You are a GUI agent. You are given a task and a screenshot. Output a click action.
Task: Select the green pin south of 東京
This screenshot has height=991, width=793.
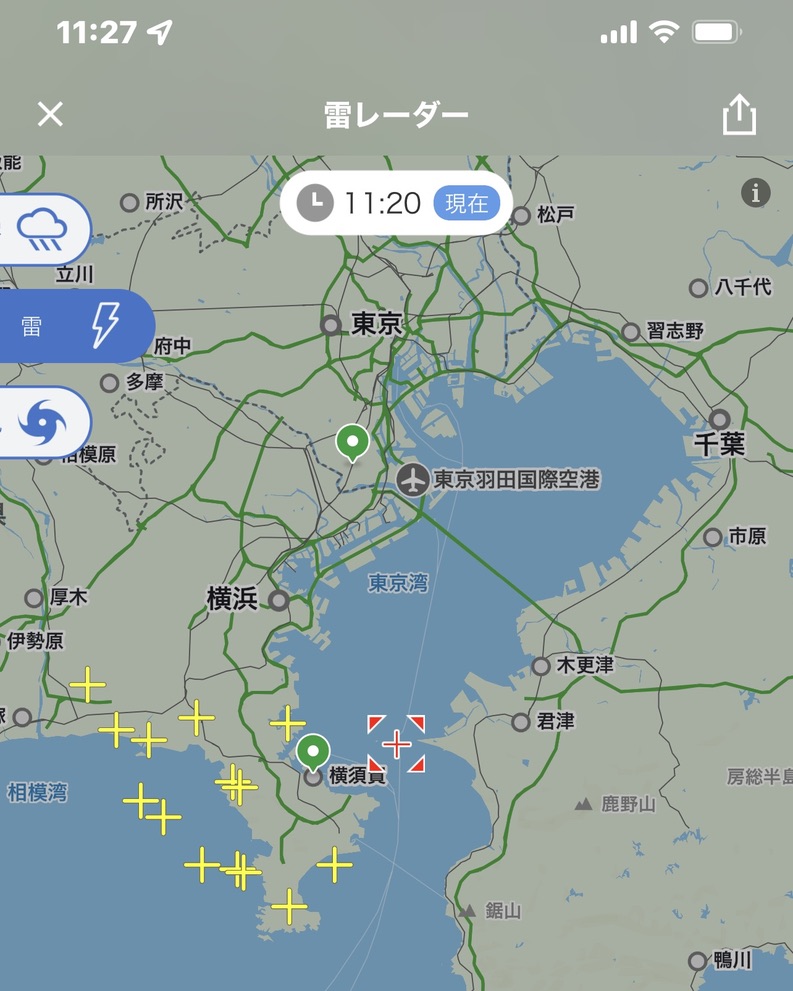tap(351, 441)
